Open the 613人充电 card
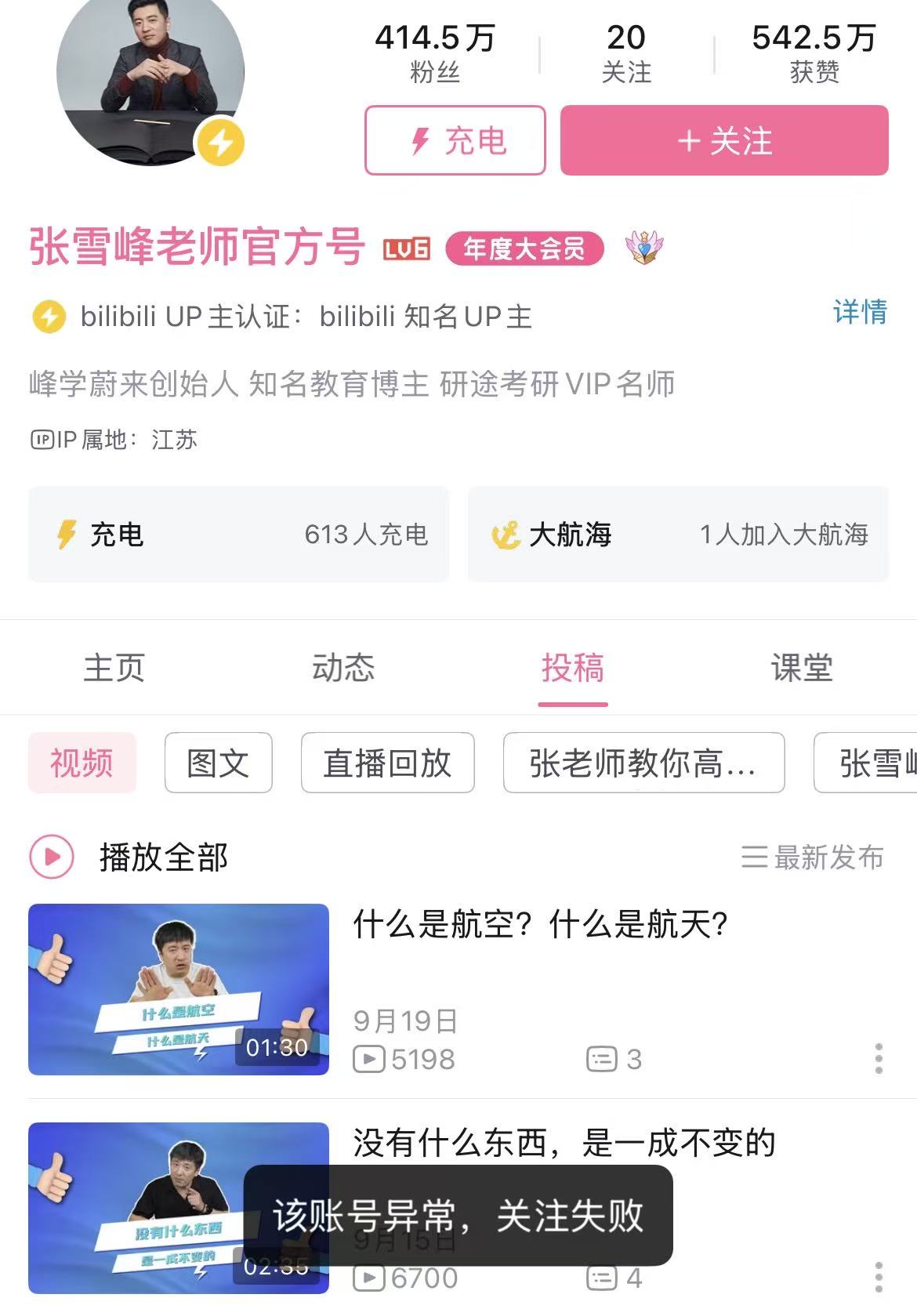The image size is (917, 1316). pos(239,535)
